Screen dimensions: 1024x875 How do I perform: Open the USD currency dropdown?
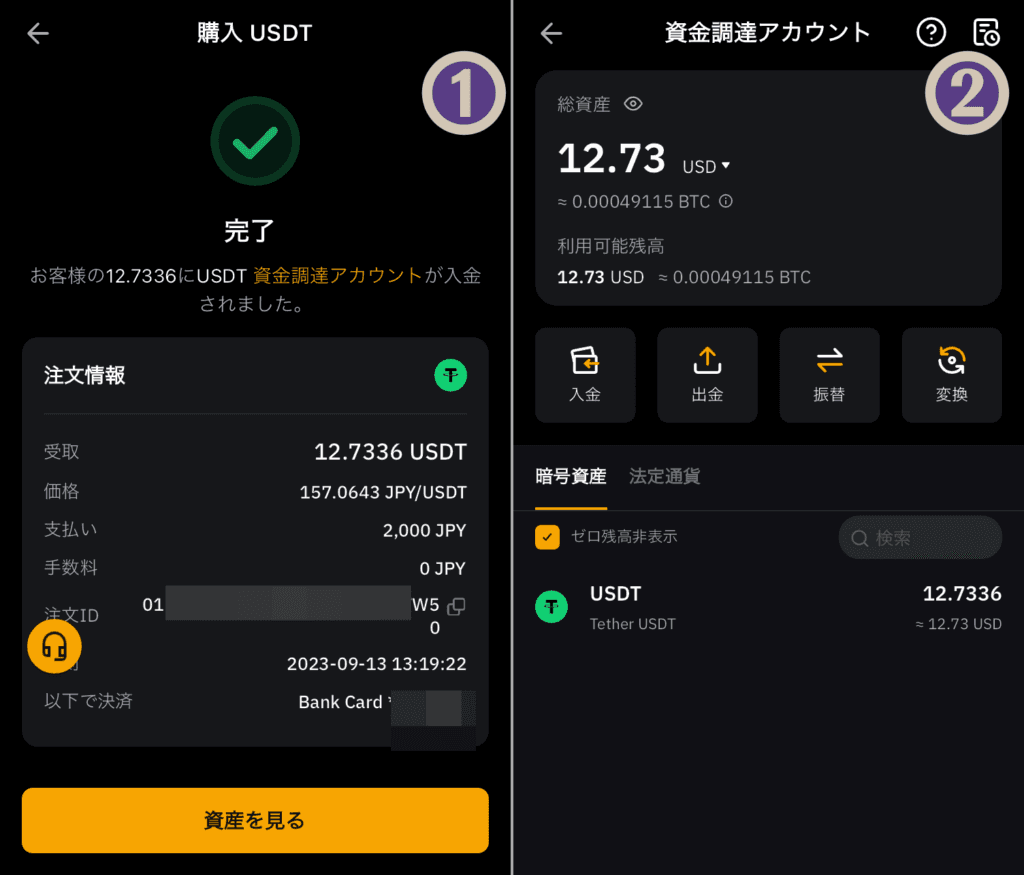tap(706, 166)
